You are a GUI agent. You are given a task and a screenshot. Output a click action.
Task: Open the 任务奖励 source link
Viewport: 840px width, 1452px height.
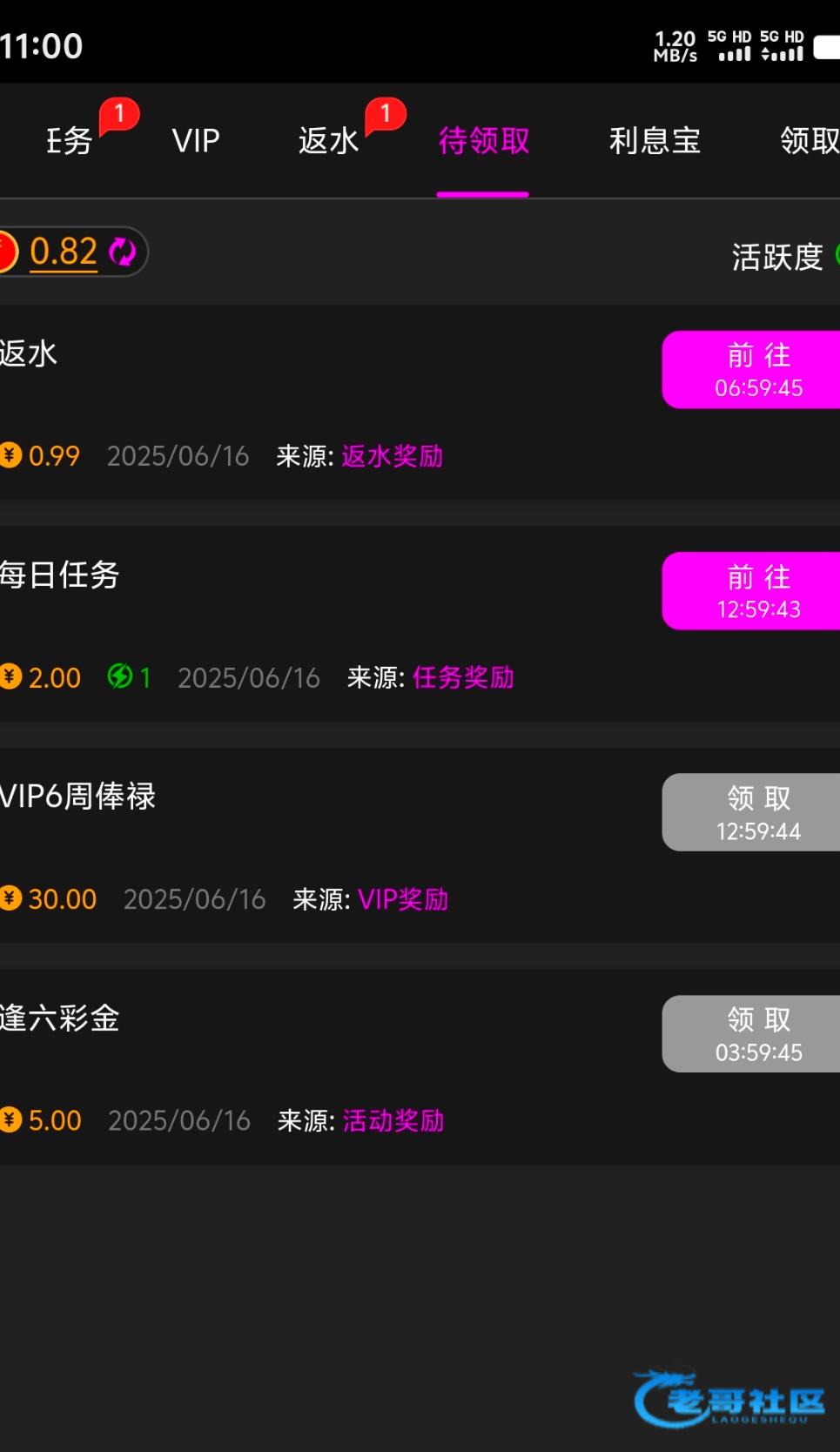[463, 677]
